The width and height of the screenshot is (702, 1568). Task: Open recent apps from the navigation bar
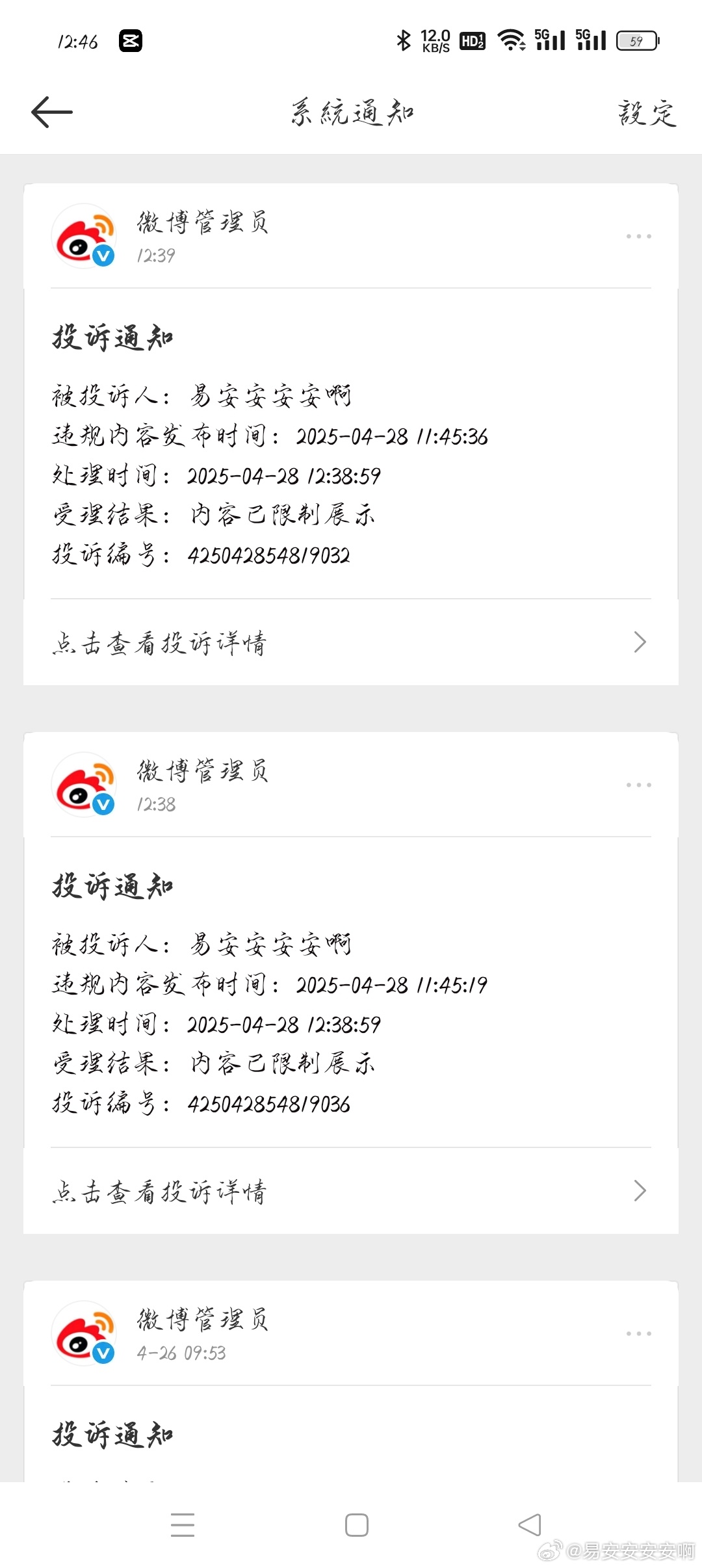183,1525
